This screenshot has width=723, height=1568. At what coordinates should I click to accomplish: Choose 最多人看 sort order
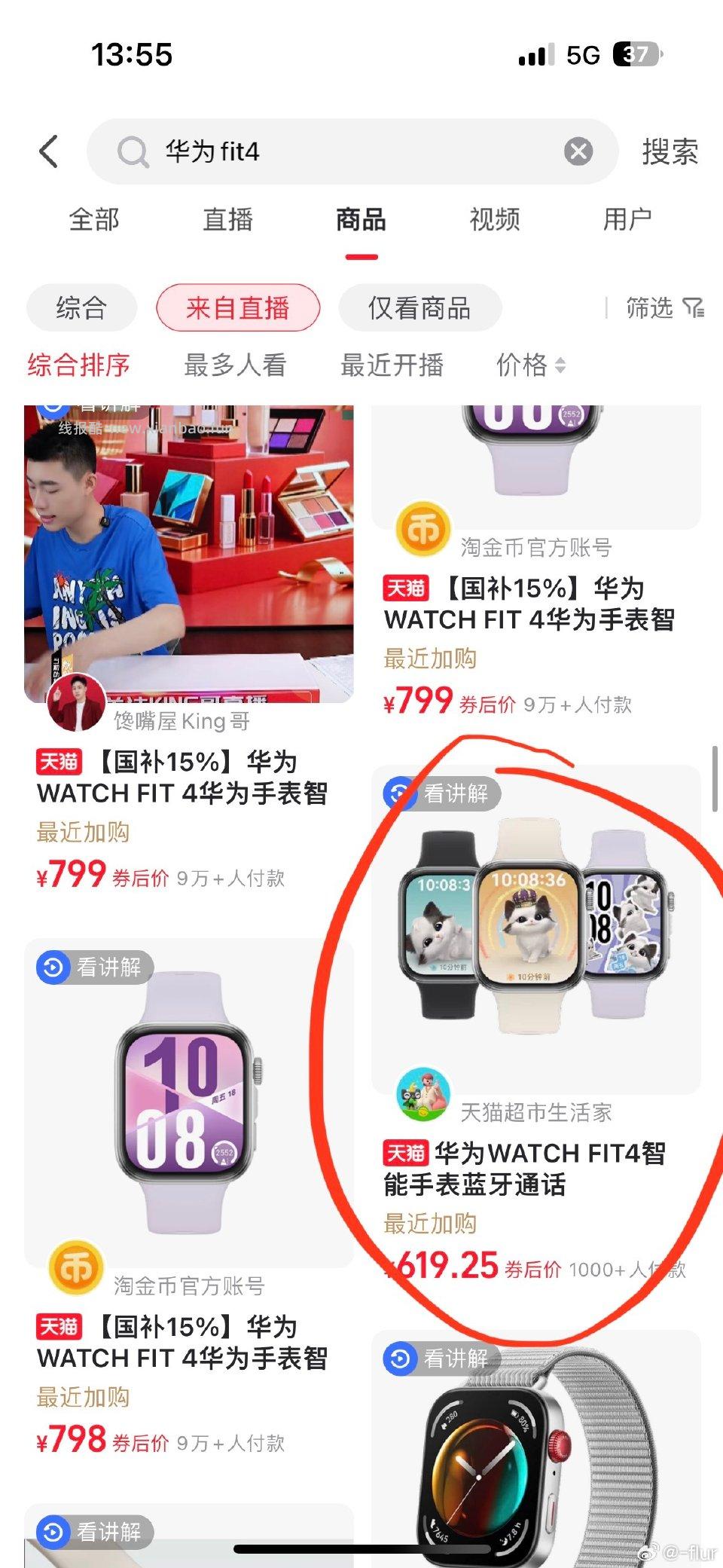pos(234,363)
